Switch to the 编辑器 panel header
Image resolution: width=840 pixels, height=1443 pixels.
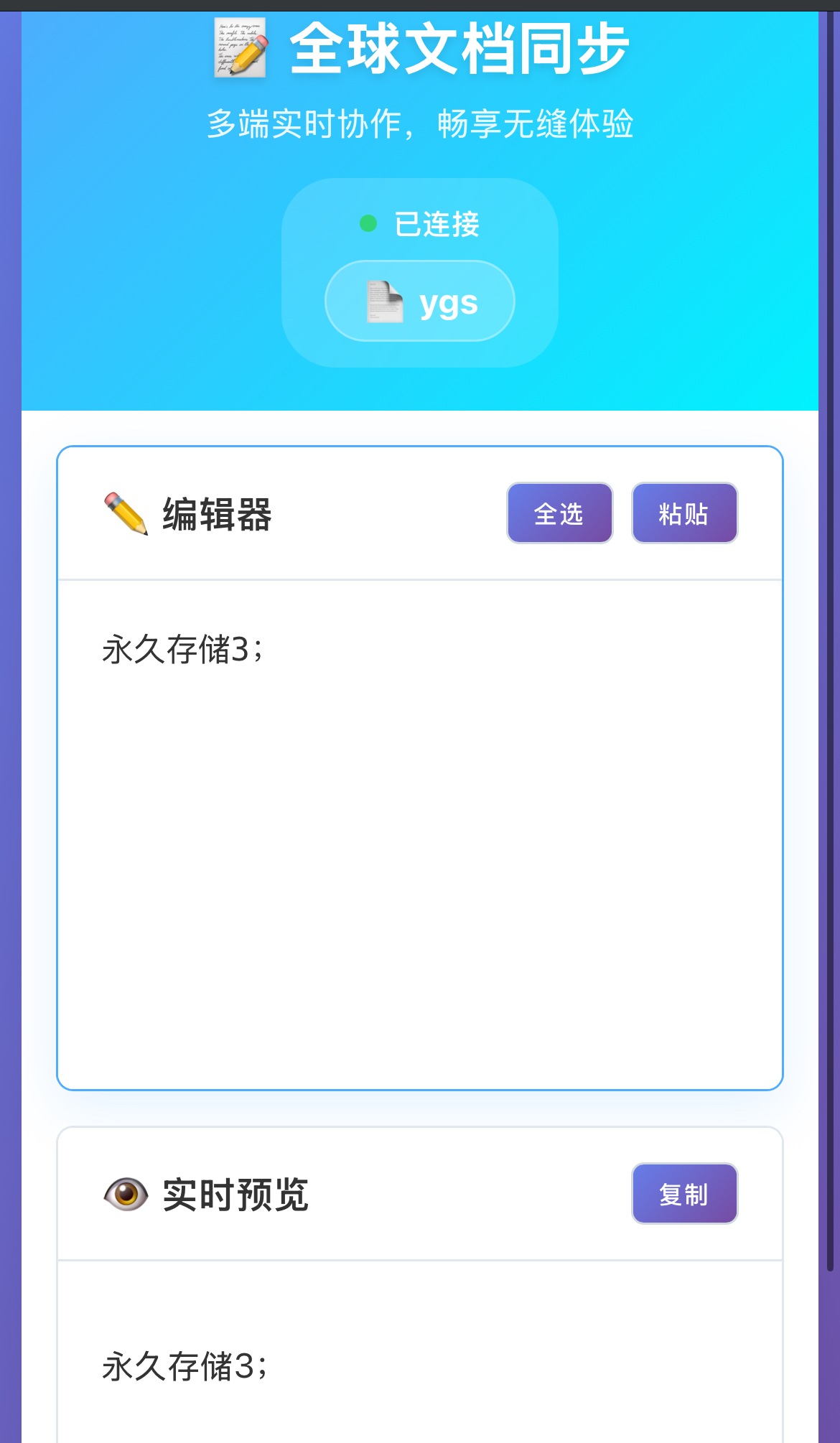(x=215, y=511)
